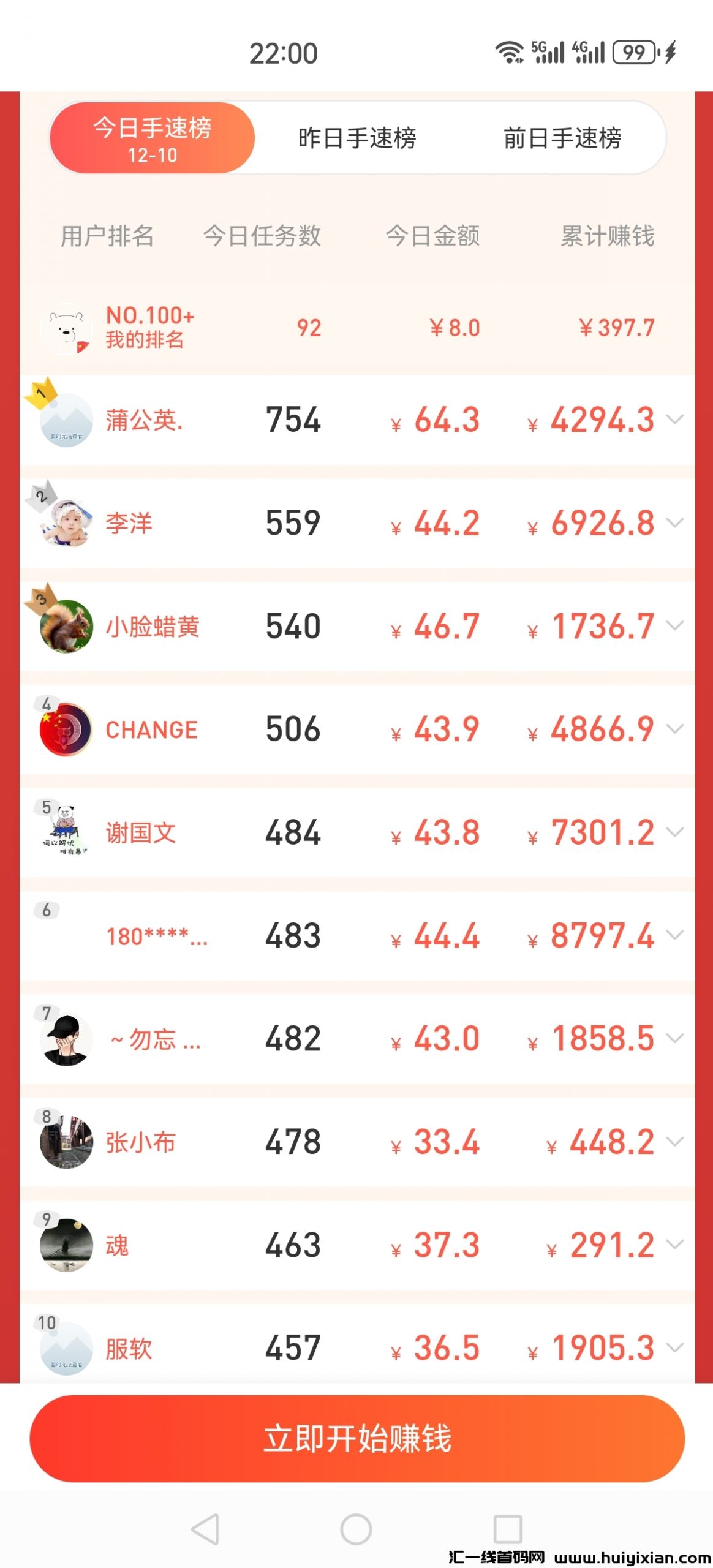Expand the ~勿忘 ranking row

coord(675,1038)
